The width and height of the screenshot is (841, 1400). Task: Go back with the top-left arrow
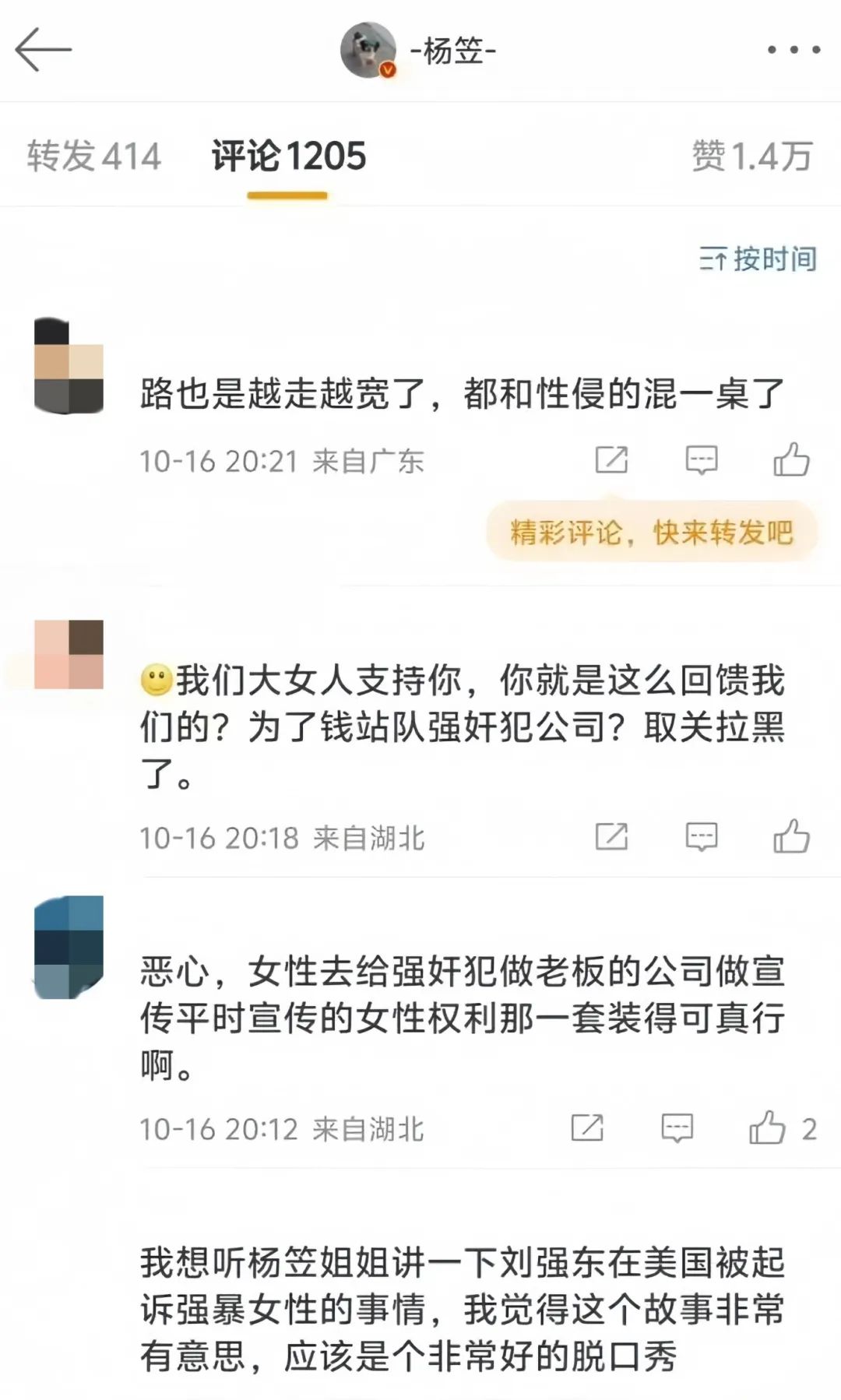[43, 50]
